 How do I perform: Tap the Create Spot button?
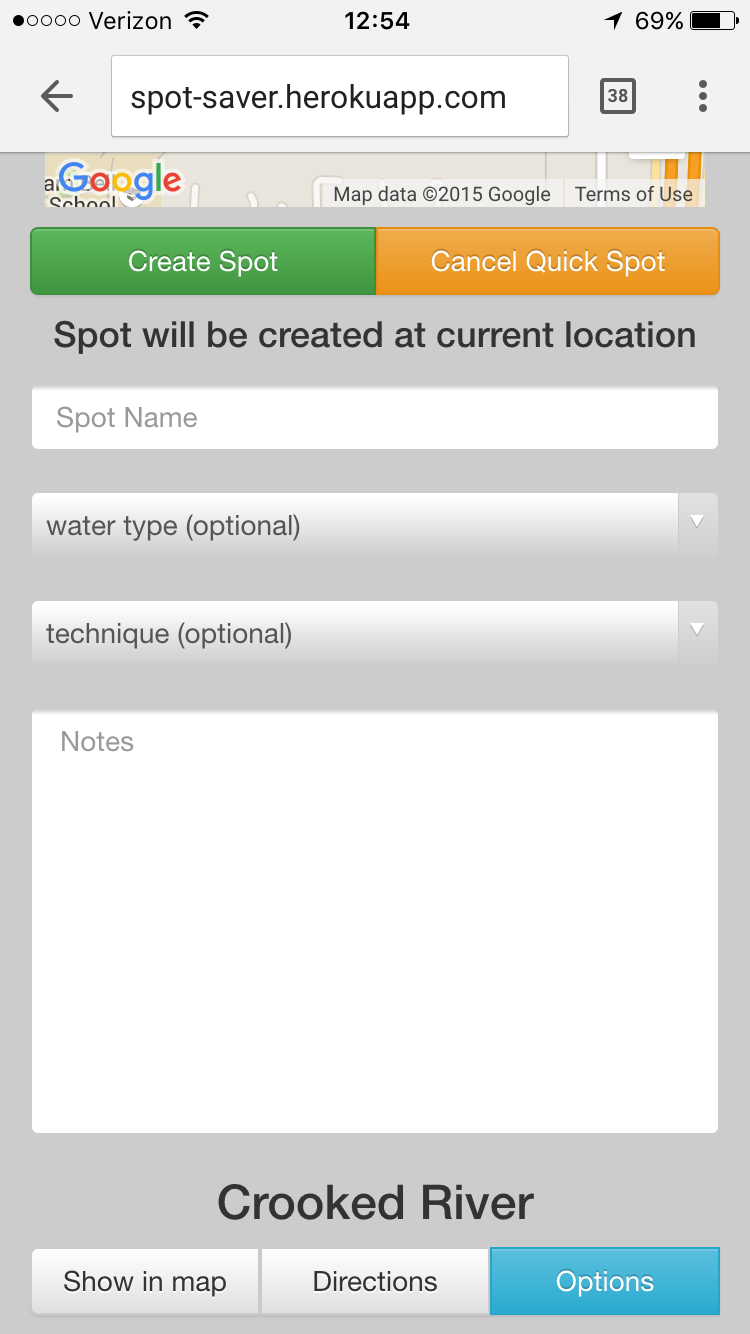click(x=203, y=262)
